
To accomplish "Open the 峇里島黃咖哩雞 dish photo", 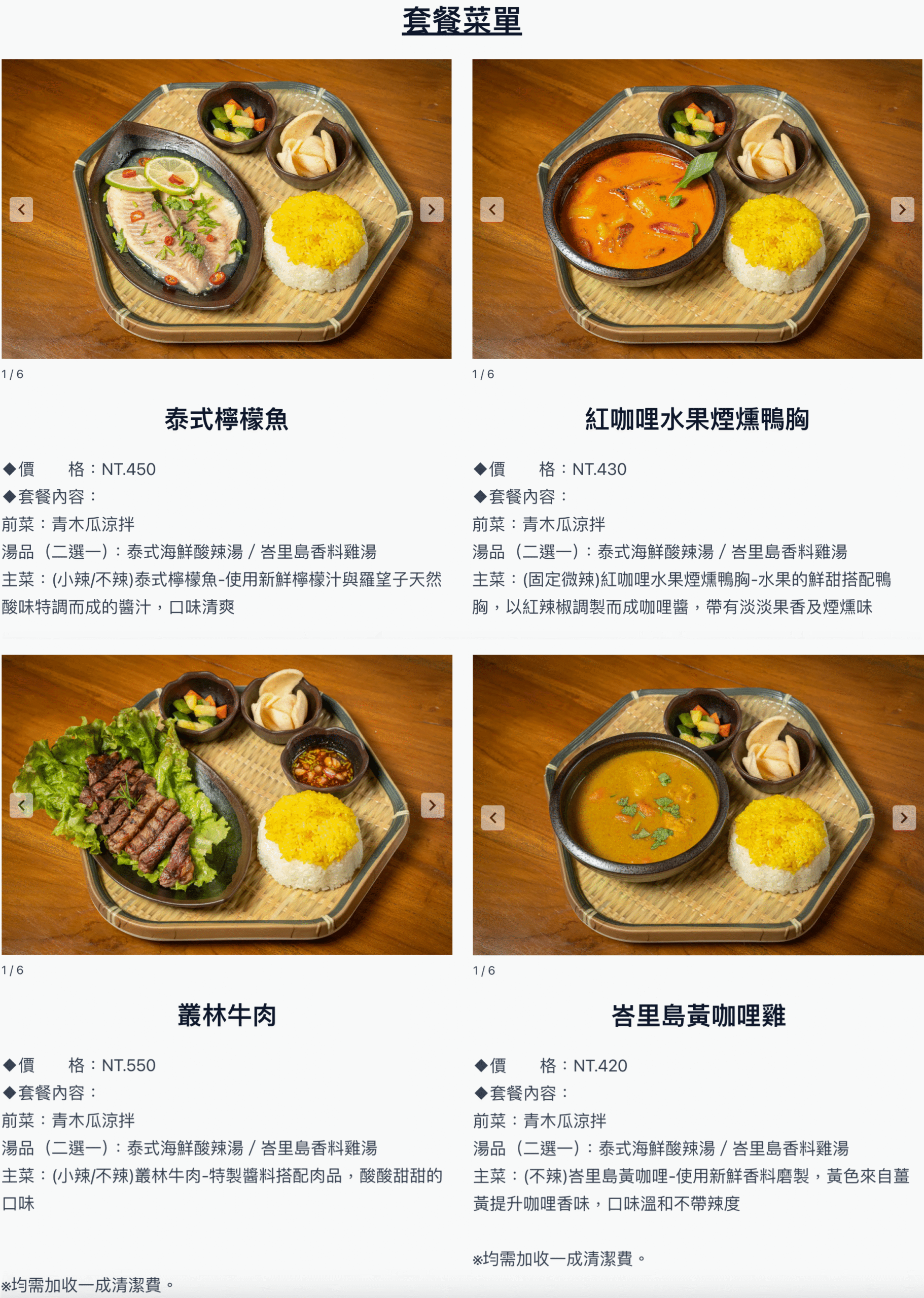I will coord(697,804).
